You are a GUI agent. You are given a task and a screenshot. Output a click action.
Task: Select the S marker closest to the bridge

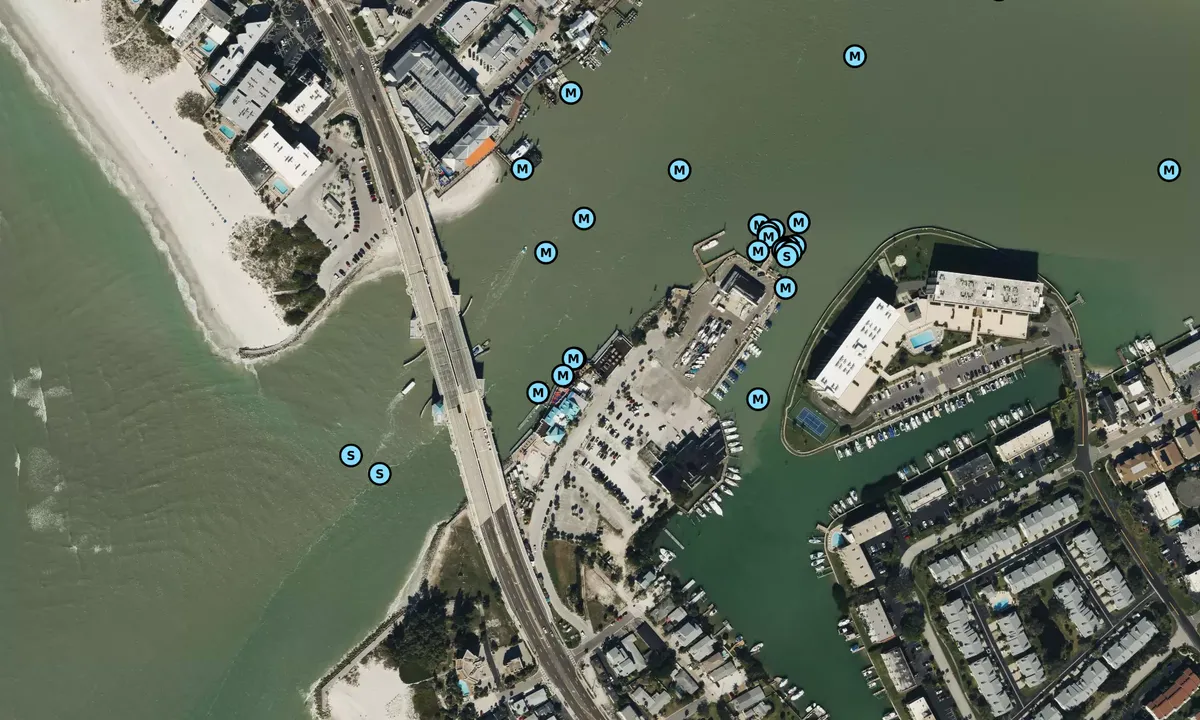(x=379, y=474)
